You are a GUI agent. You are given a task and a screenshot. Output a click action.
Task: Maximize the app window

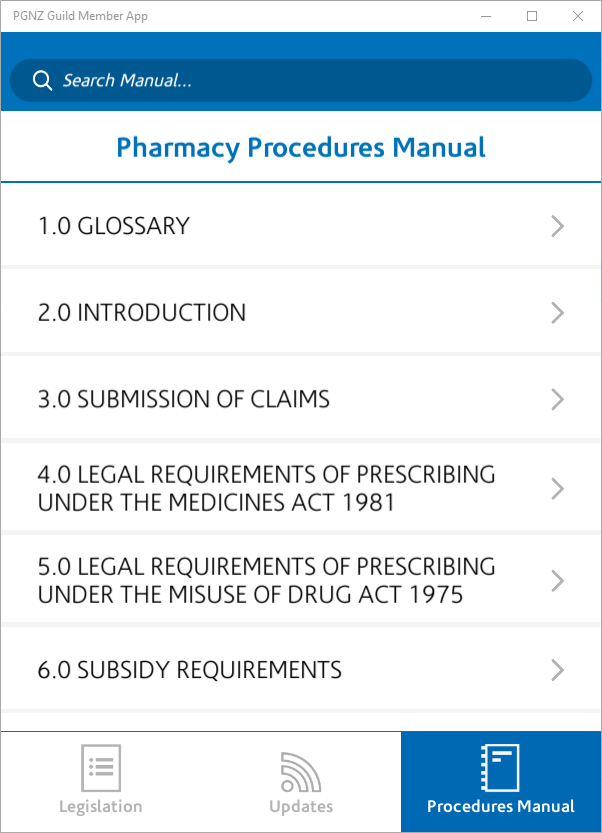(532, 16)
